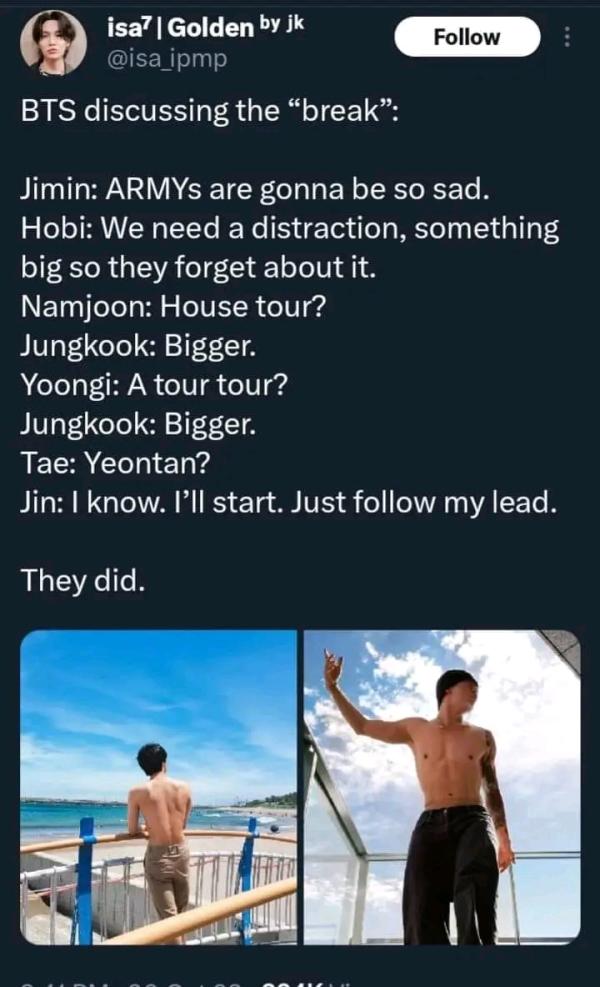This screenshot has height=987, width=600.
Task: Follow the isa_ipmp account
Action: pyautogui.click(x=467, y=38)
